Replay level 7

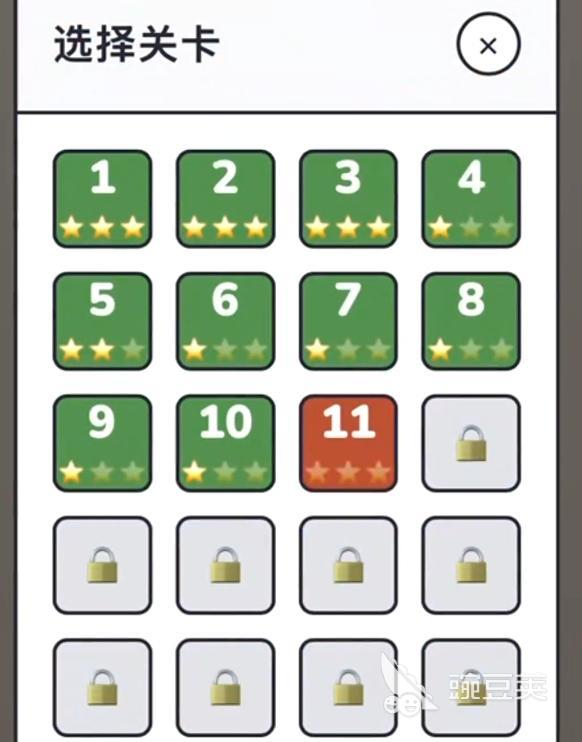click(348, 321)
